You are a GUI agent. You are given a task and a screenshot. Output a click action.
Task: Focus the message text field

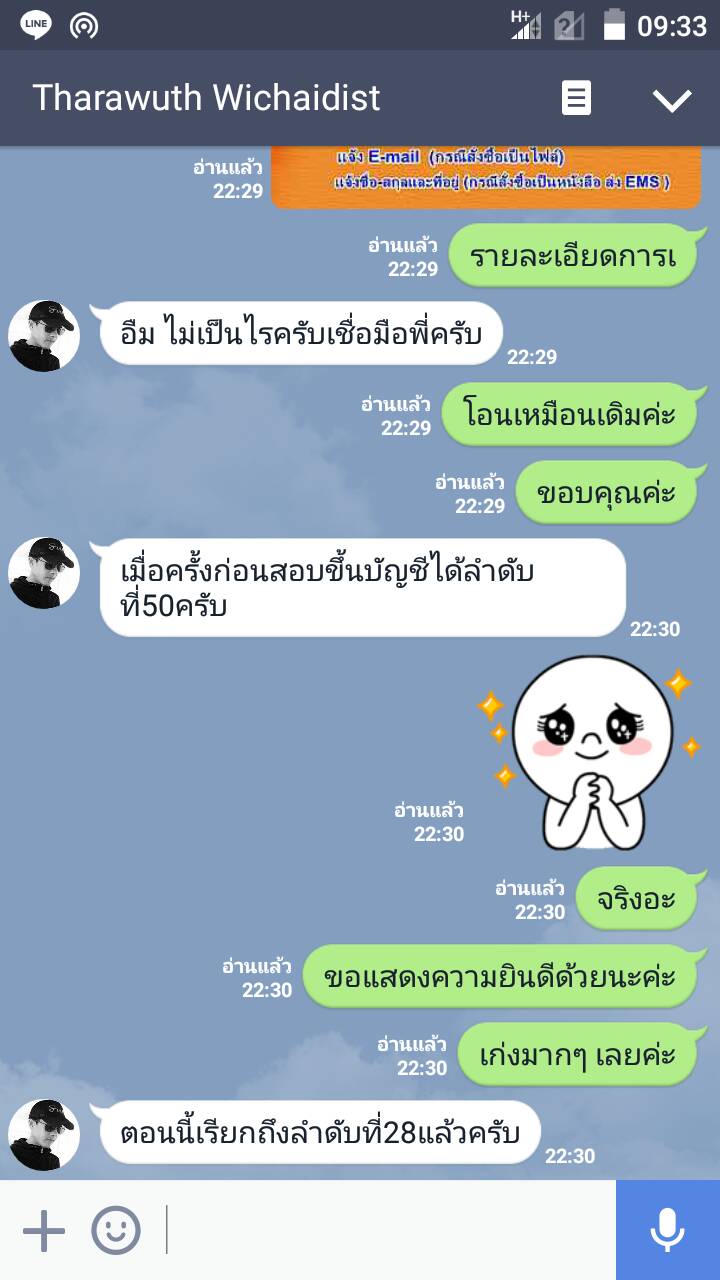(x=390, y=1230)
